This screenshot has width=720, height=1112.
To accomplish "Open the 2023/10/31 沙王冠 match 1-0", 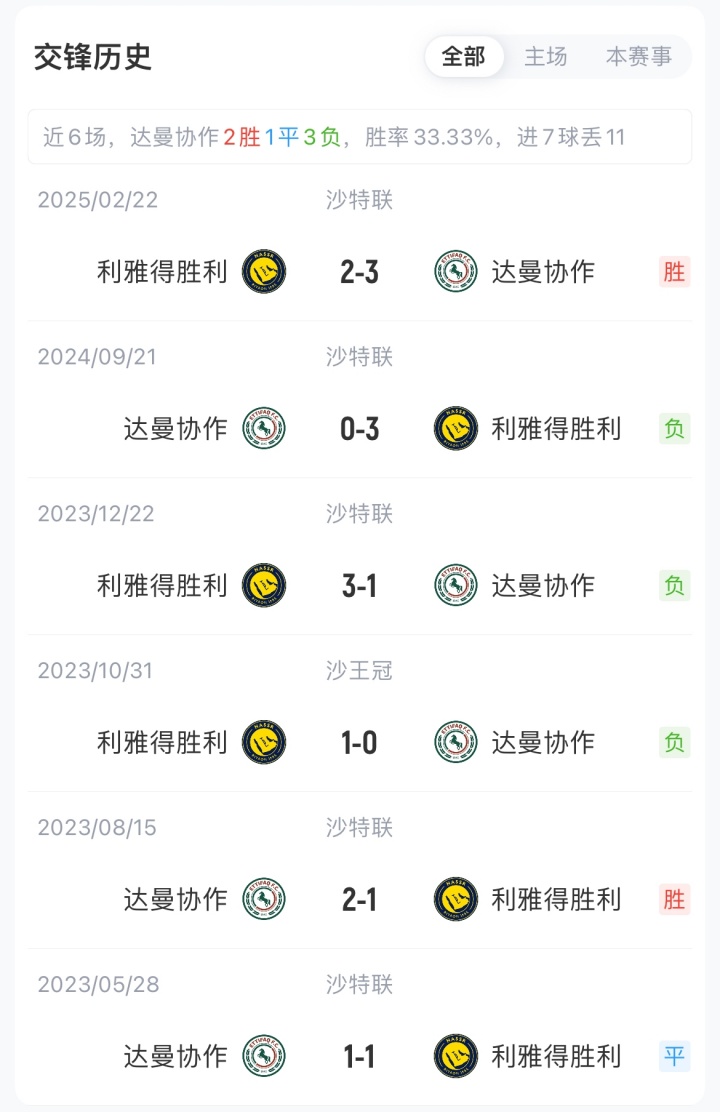I will (359, 742).
